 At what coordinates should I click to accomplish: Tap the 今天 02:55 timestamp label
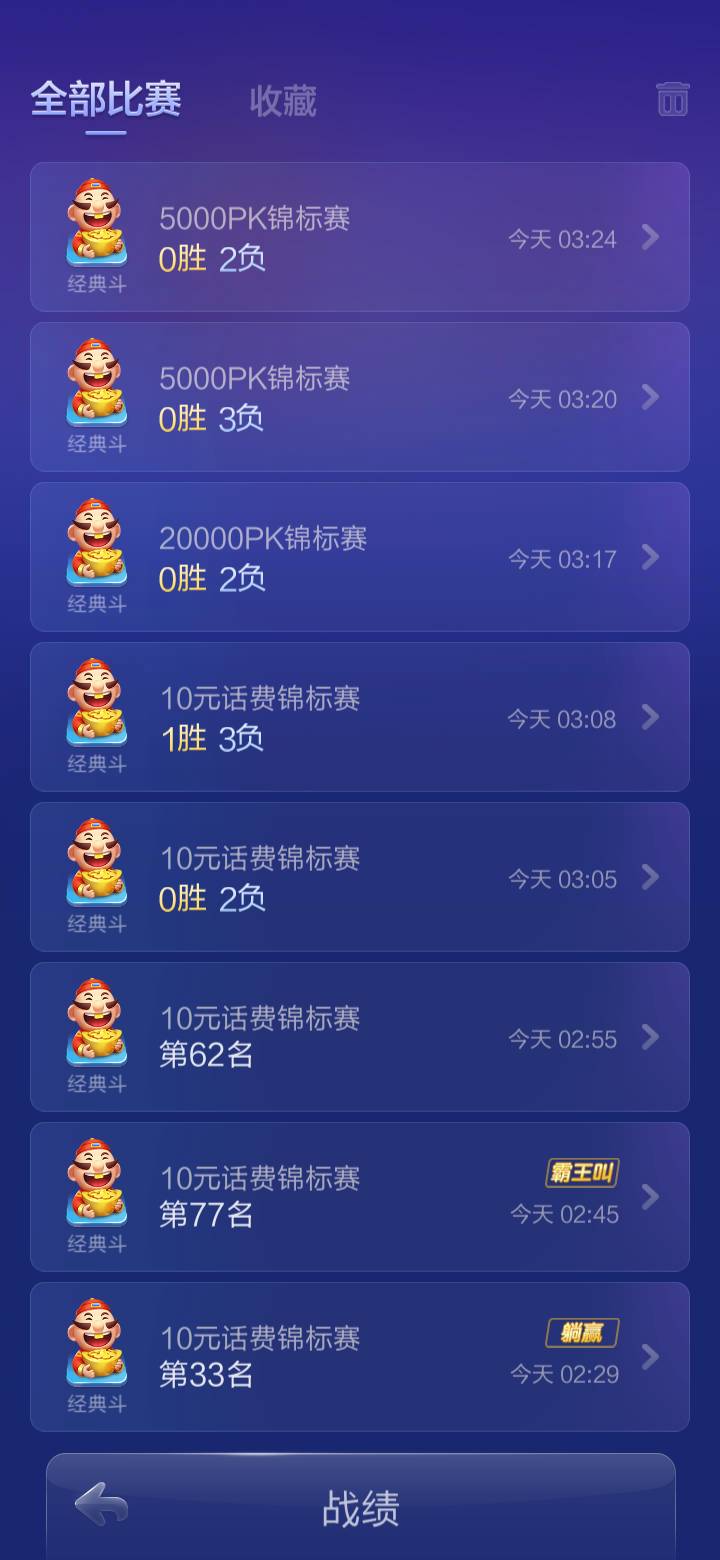(562, 1039)
